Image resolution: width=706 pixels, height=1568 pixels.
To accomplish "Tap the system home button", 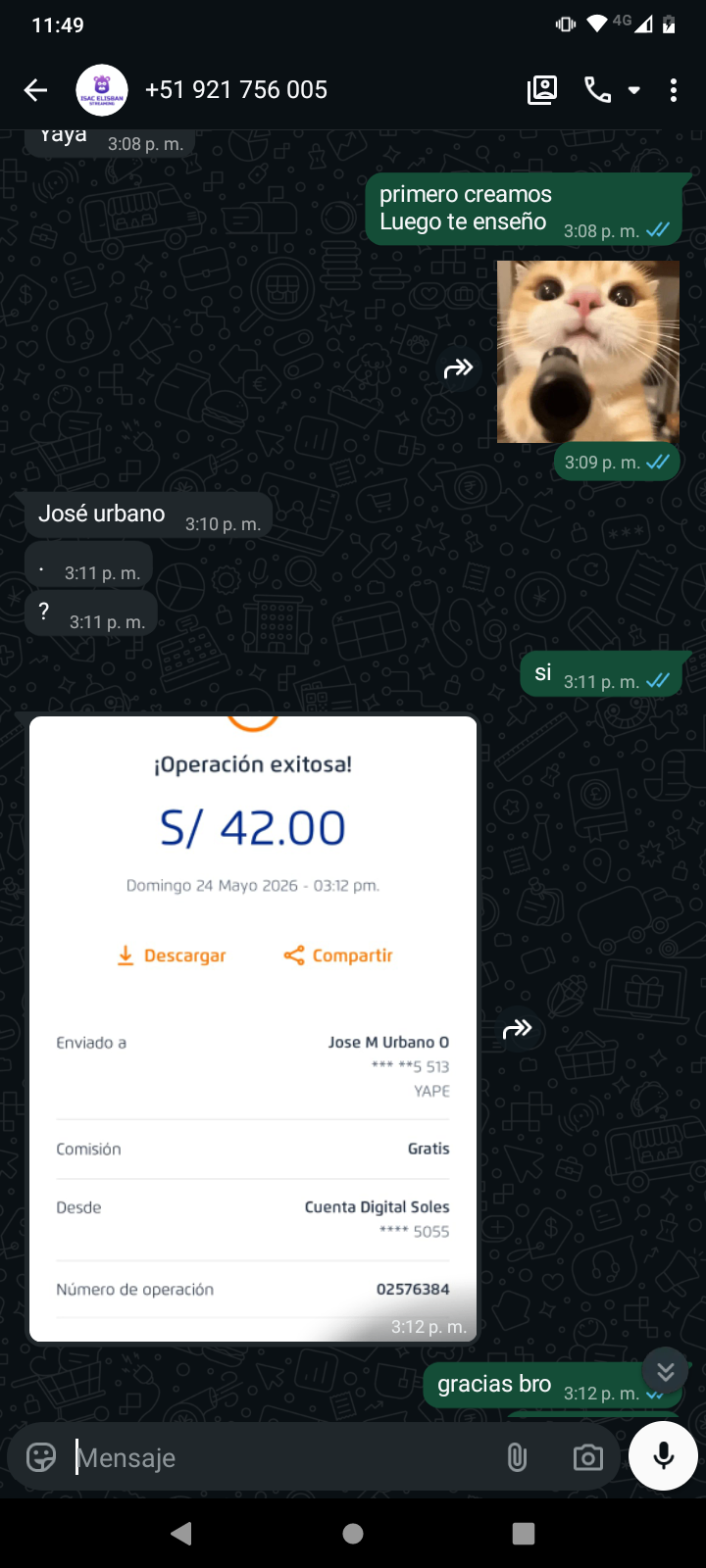I will tap(353, 1534).
